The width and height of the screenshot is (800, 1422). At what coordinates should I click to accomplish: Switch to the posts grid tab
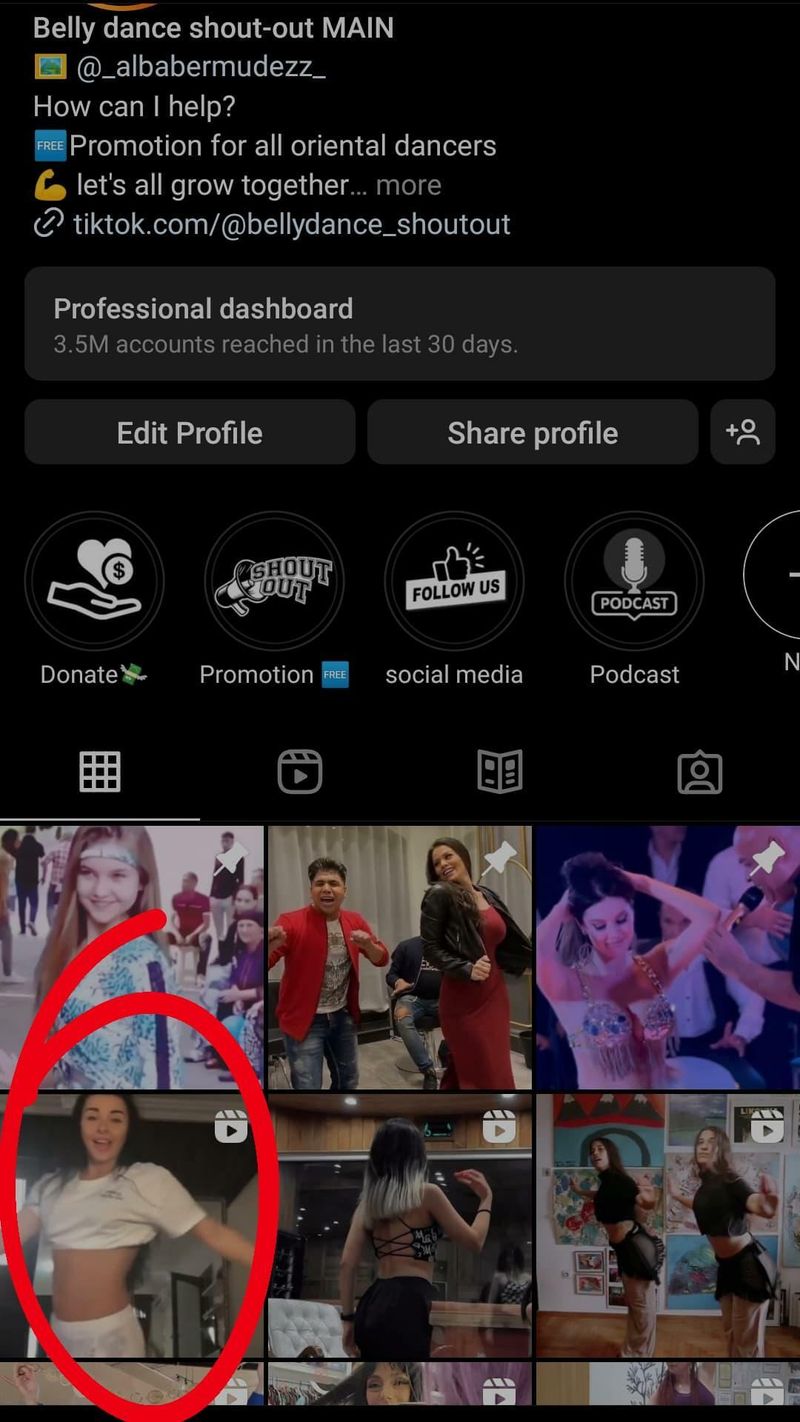coord(100,772)
